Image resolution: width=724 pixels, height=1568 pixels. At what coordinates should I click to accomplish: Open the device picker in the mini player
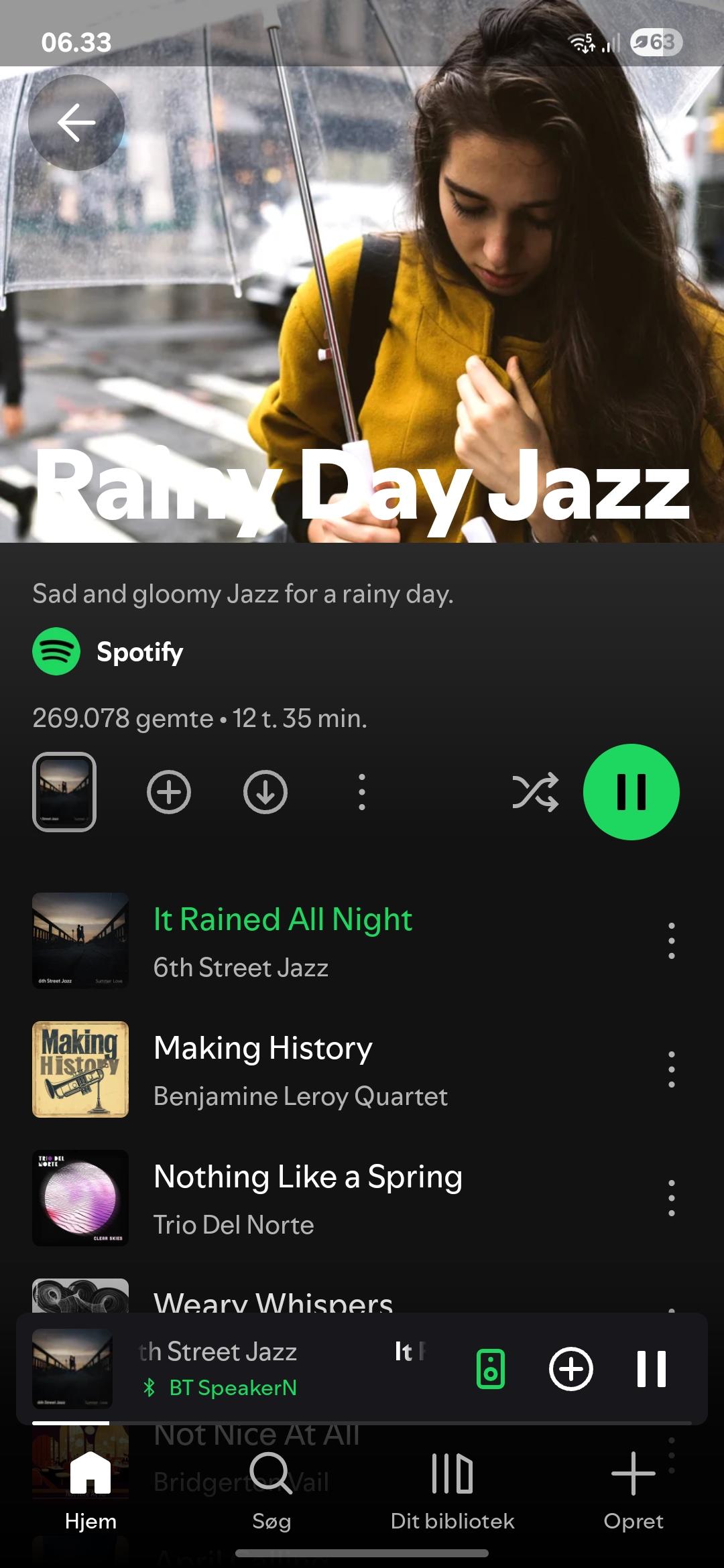(491, 1369)
